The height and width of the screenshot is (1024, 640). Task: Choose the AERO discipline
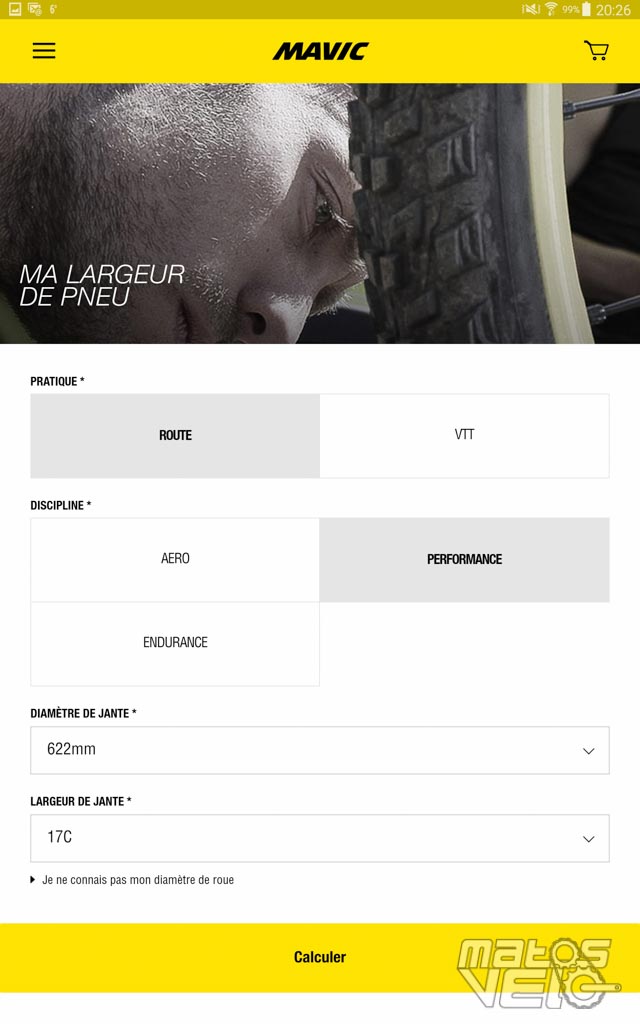(175, 560)
